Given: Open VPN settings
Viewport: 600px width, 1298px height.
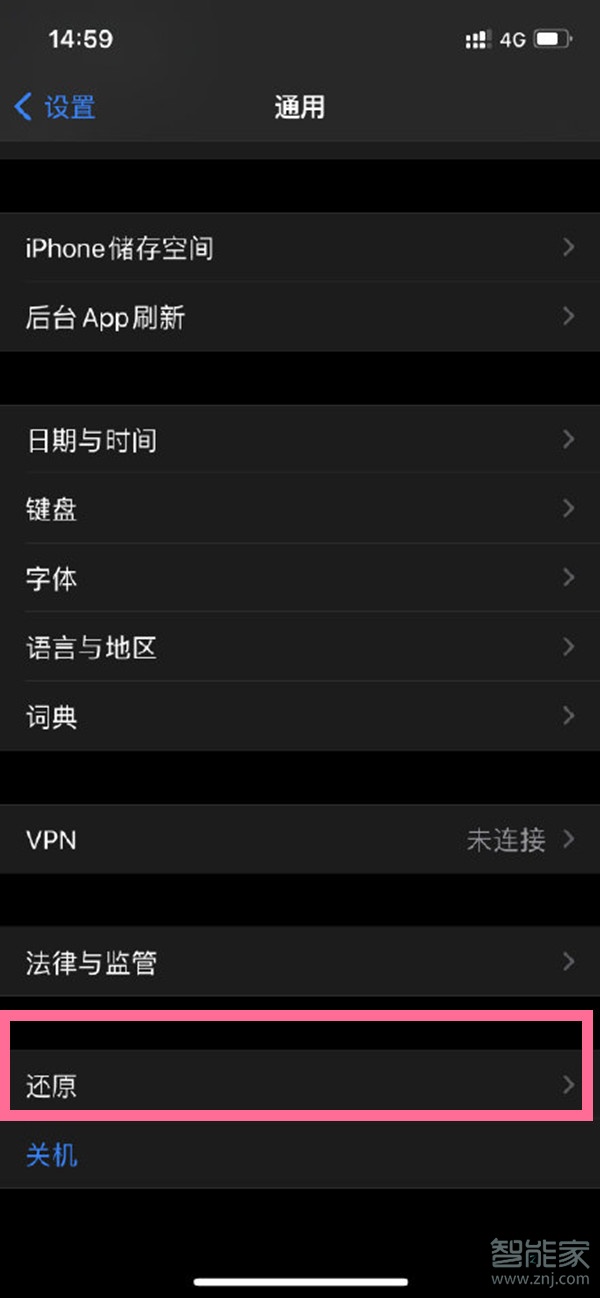Looking at the screenshot, I should pos(300,839).
